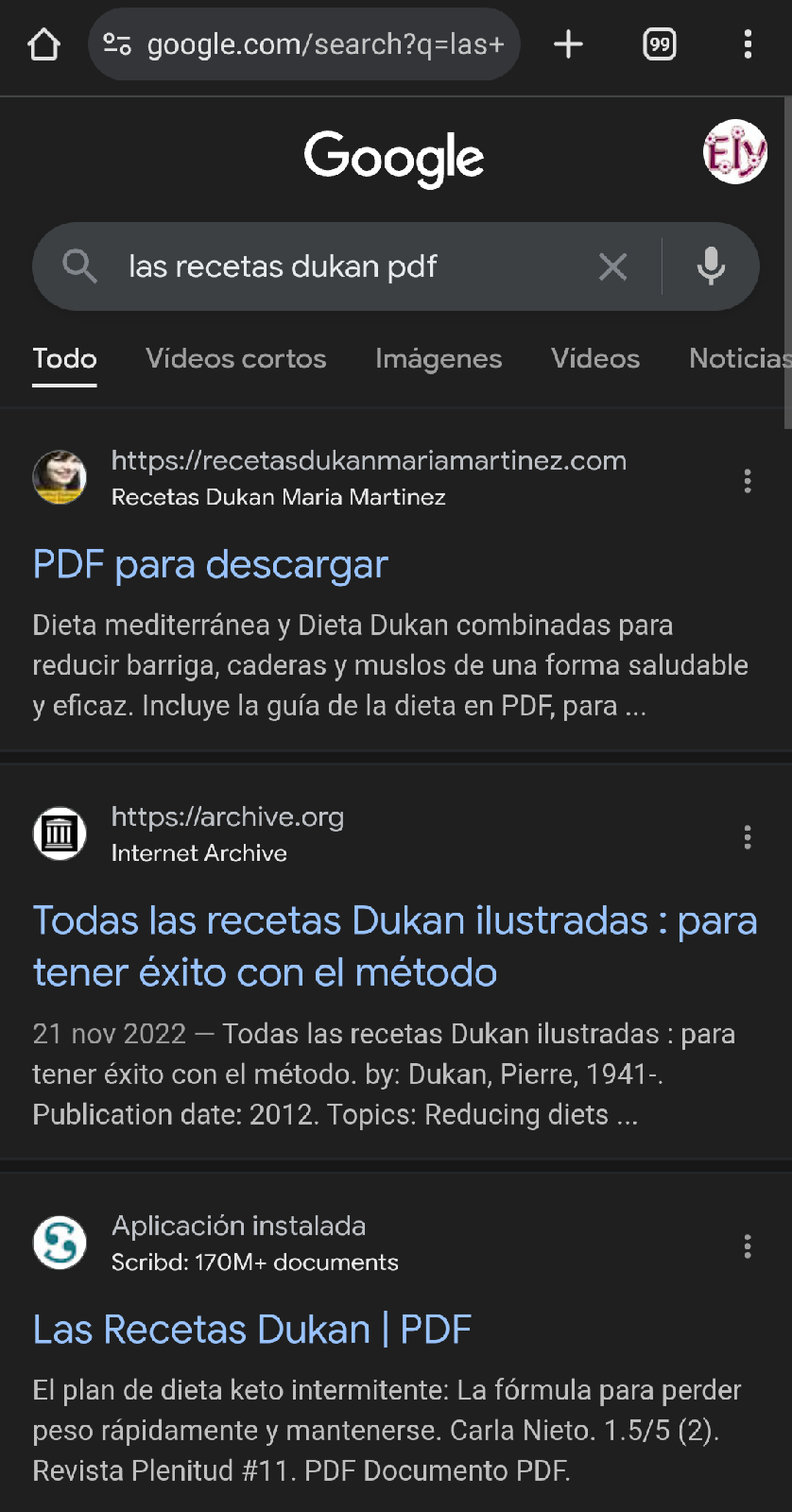
Task: More options for the Internet Archive result
Action: pos(748,837)
